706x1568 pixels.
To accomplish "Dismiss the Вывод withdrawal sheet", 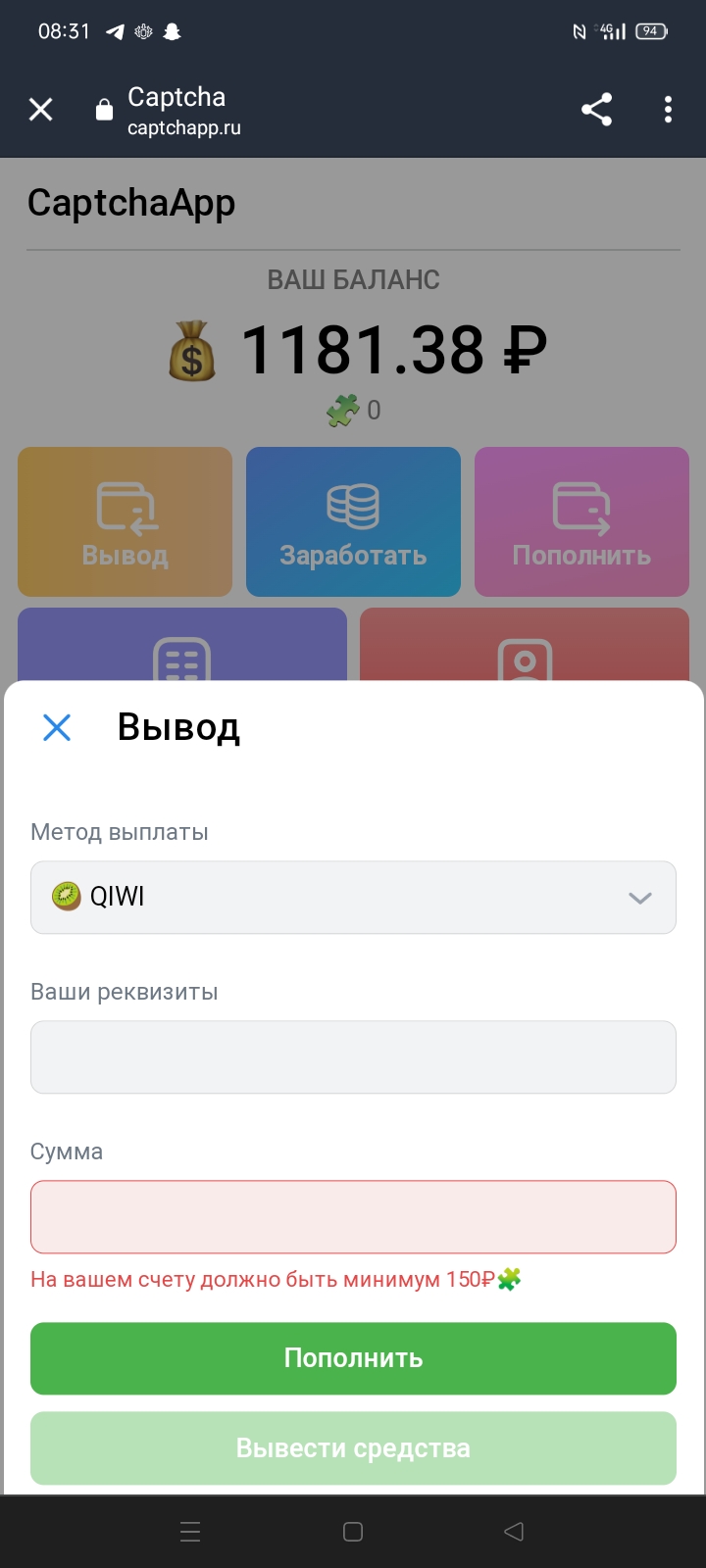I will coord(57,727).
